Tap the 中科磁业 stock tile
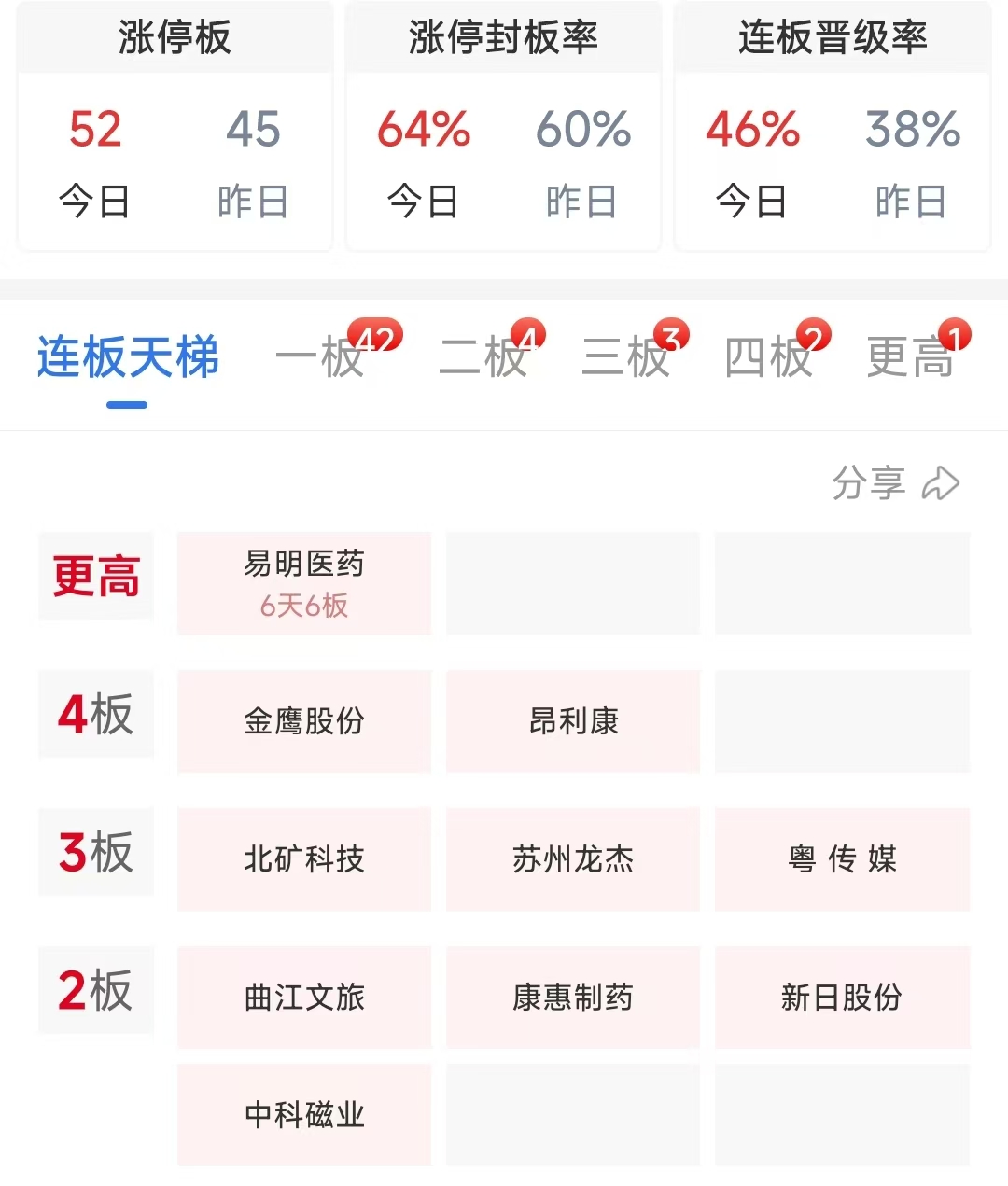This screenshot has height=1186, width=1008. click(304, 1115)
